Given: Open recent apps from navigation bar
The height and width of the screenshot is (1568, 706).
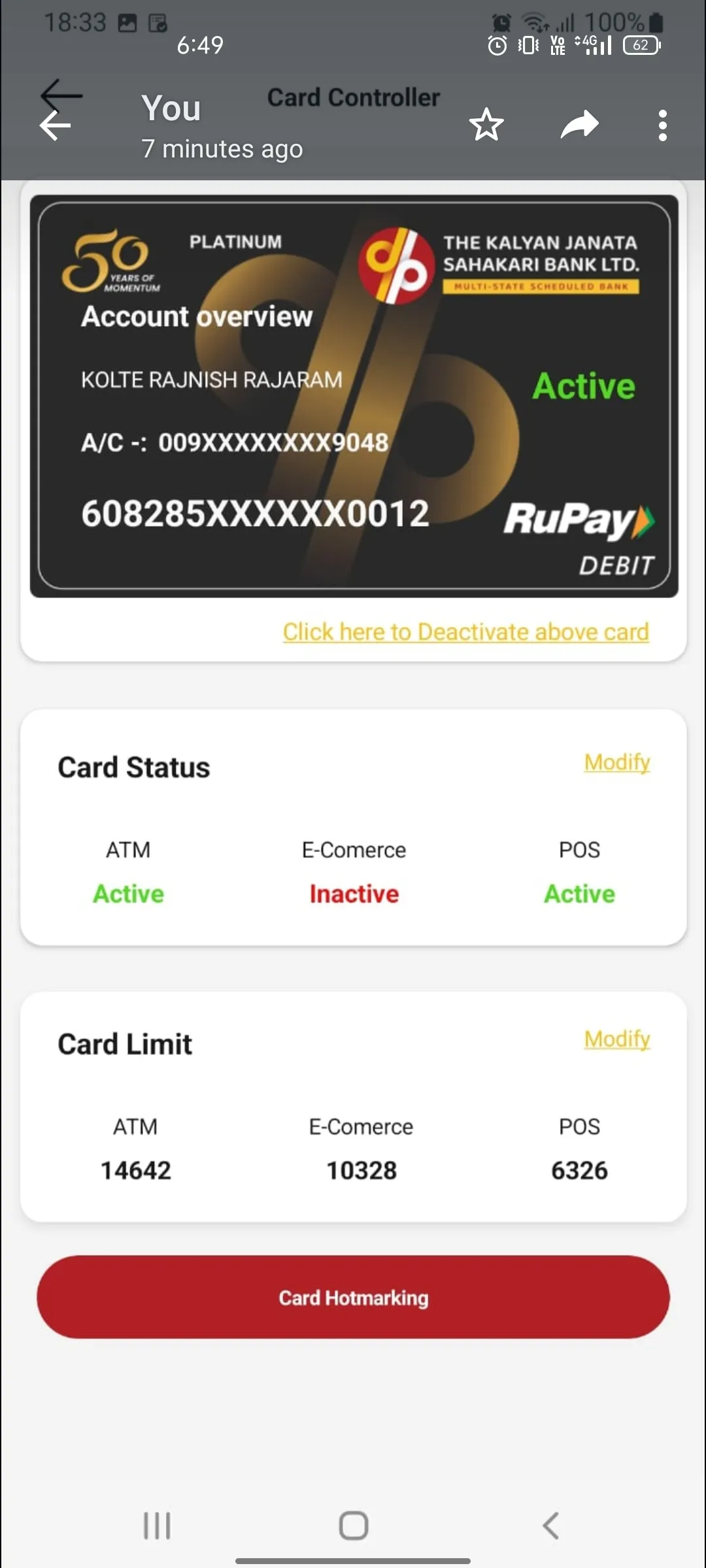Looking at the screenshot, I should tap(157, 1526).
